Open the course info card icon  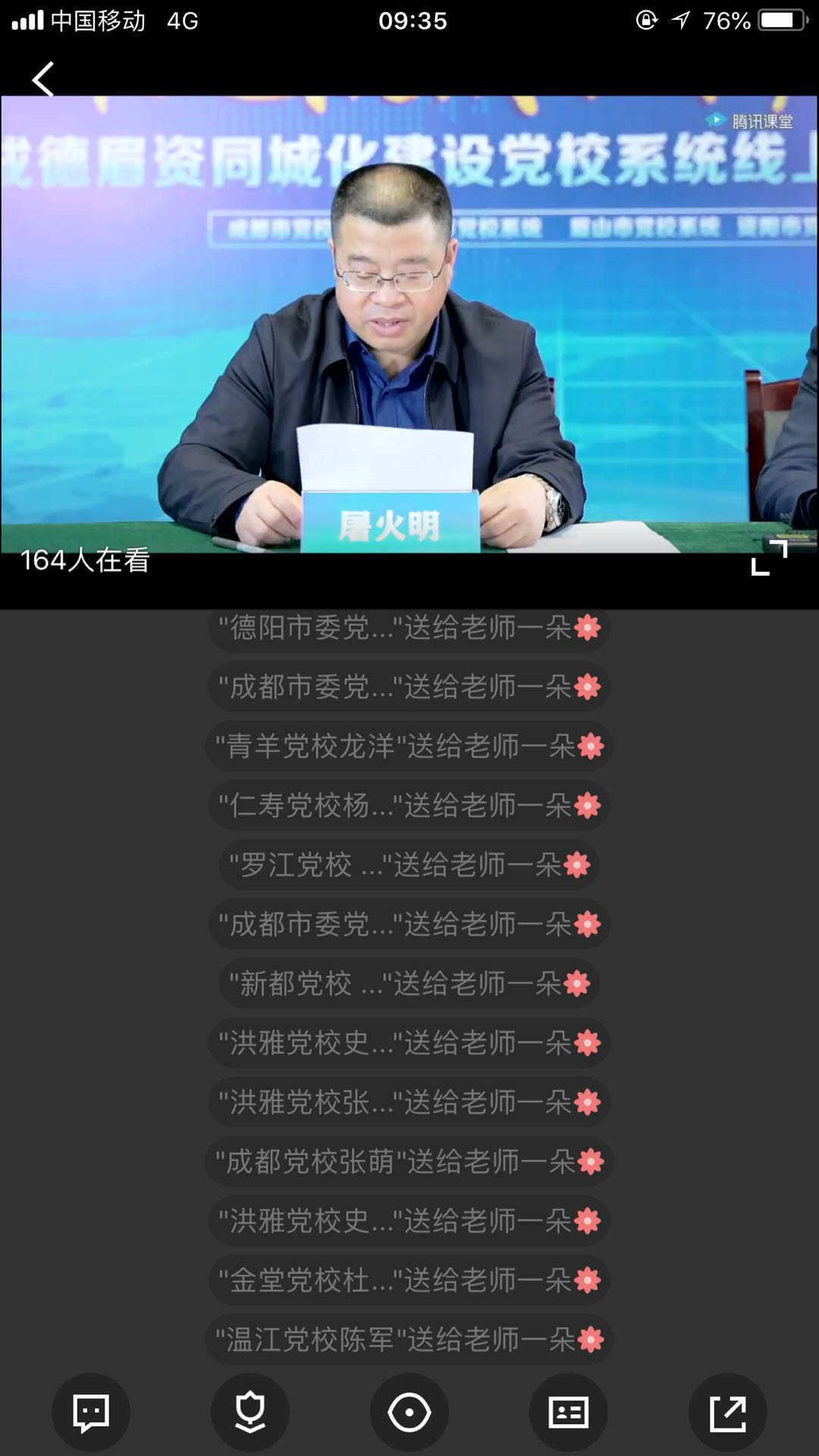click(569, 1413)
